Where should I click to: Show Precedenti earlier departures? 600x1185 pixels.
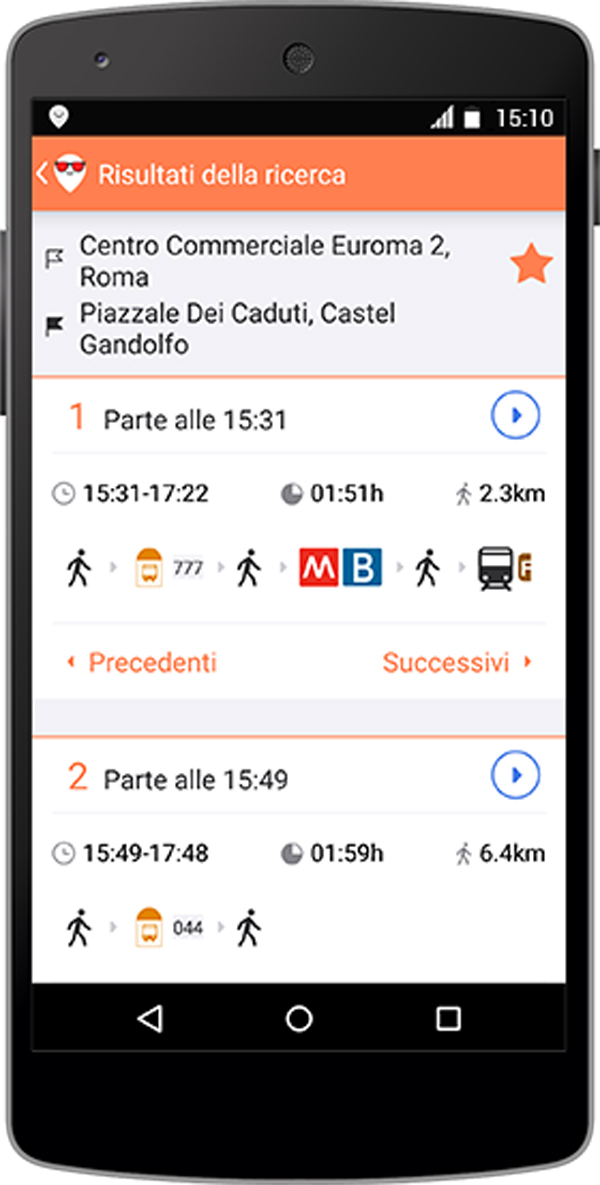point(143,662)
